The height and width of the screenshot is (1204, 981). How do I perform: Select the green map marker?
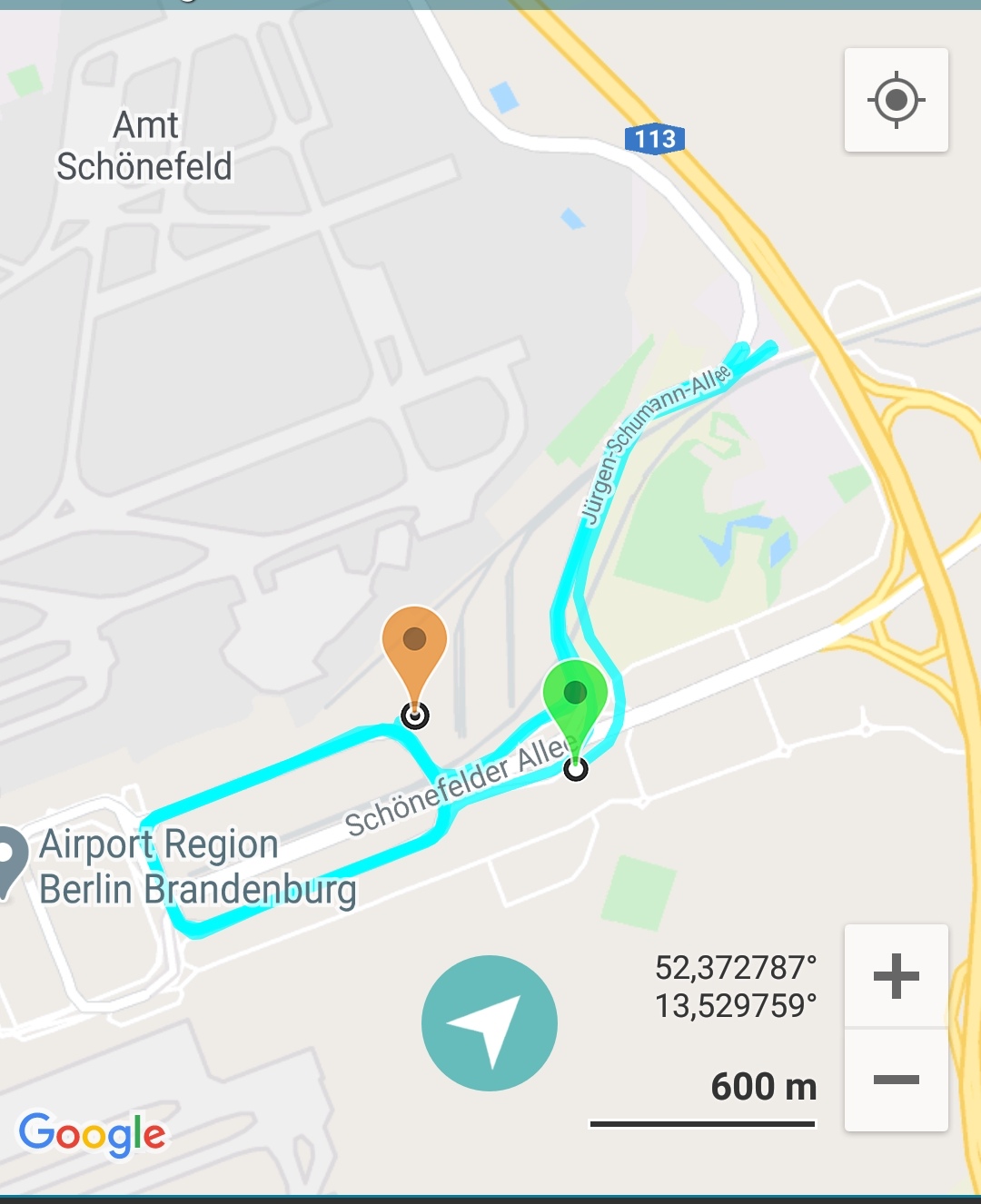coord(574,697)
